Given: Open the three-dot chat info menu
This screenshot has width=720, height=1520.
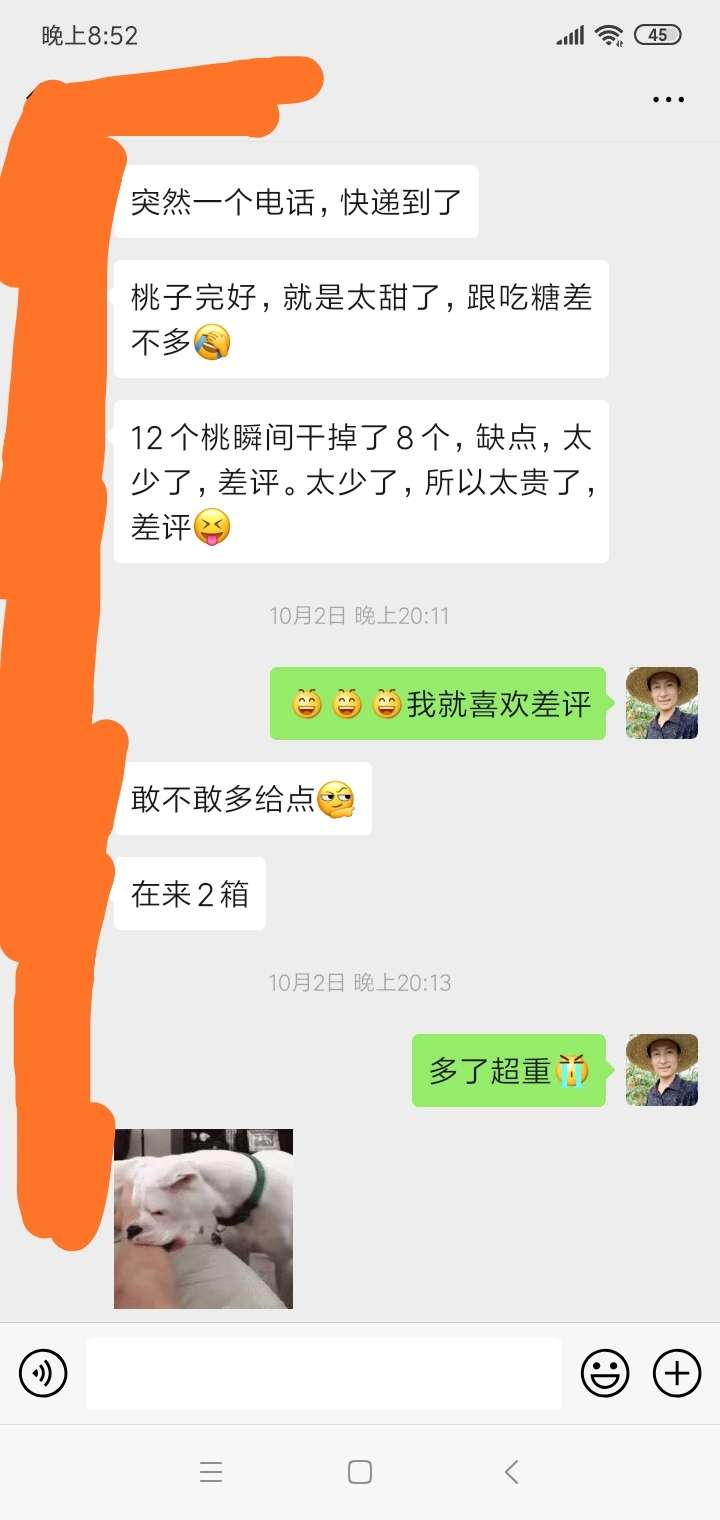Looking at the screenshot, I should [x=668, y=99].
